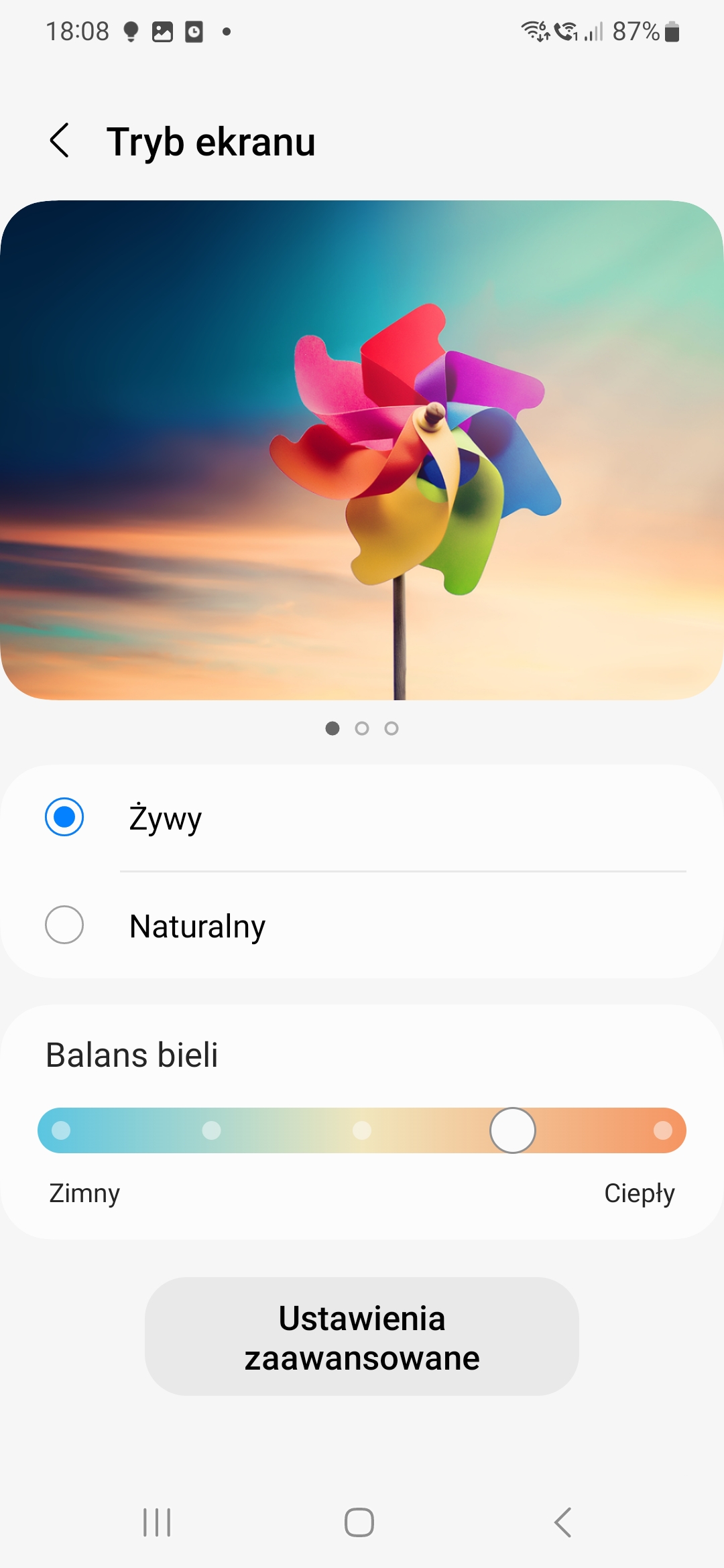
Task: Set white balance to warmest Ciepły point
Action: point(662,1130)
